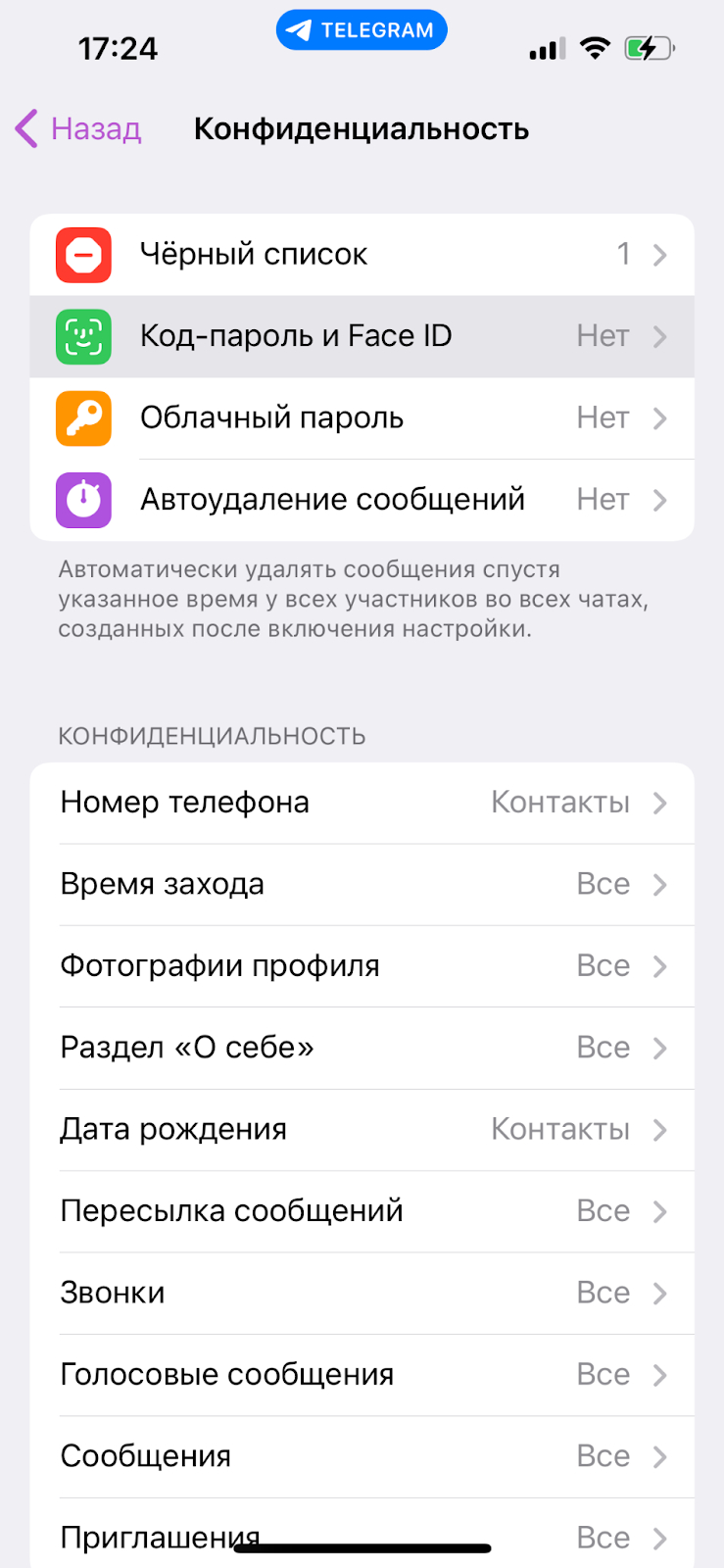The image size is (724, 1568).
Task: Tap the Telegram pill in status bar
Action: pyautogui.click(x=362, y=30)
